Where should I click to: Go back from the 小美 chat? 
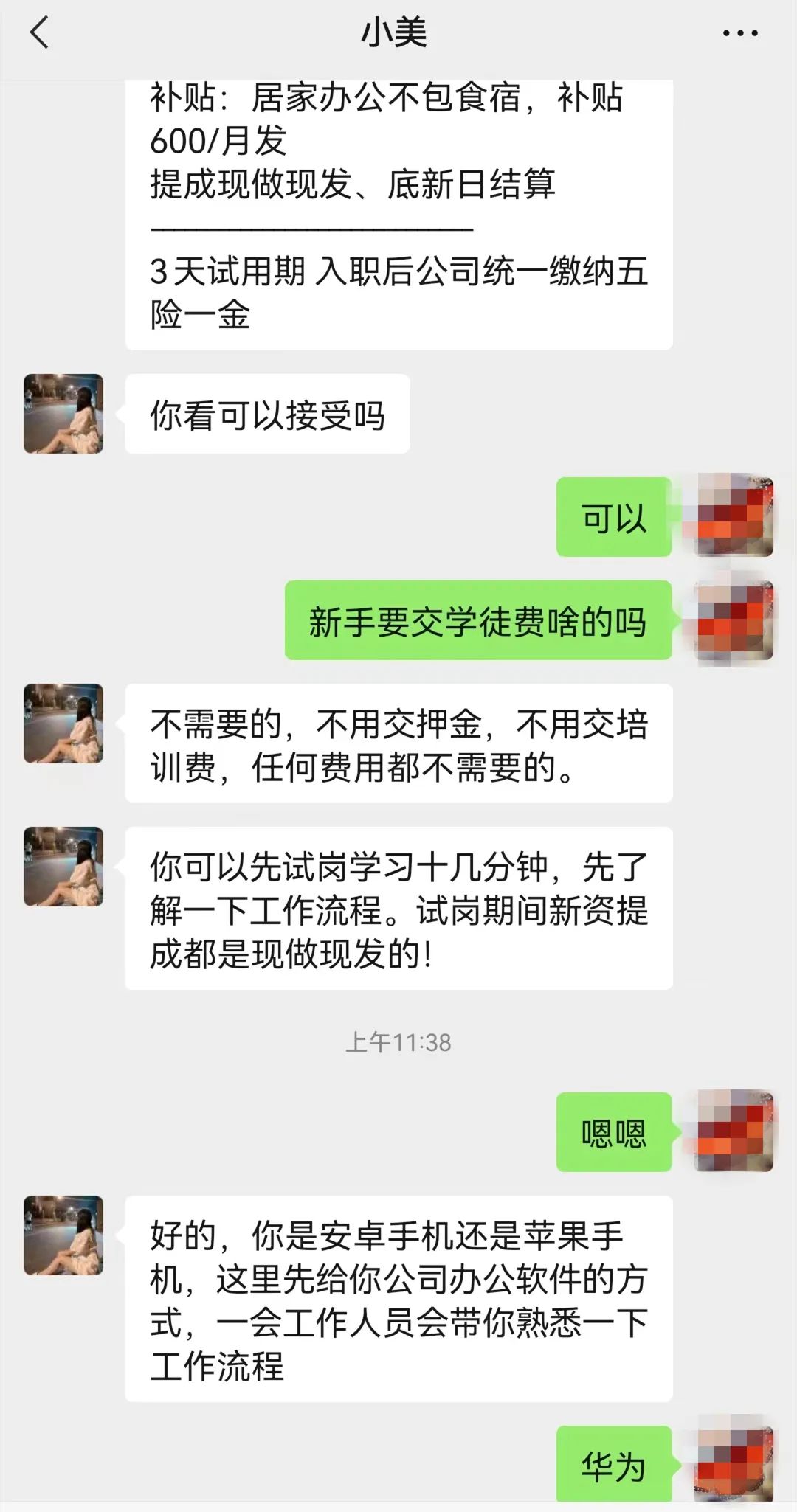point(39,33)
